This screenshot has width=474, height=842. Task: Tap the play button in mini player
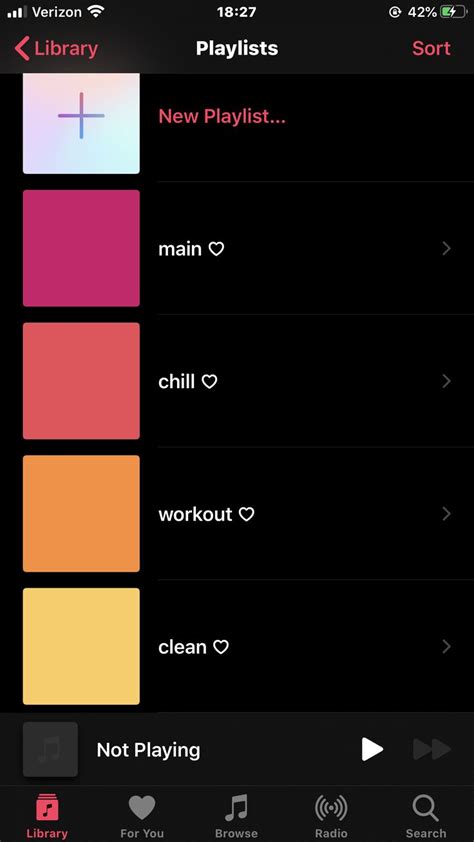pyautogui.click(x=372, y=749)
